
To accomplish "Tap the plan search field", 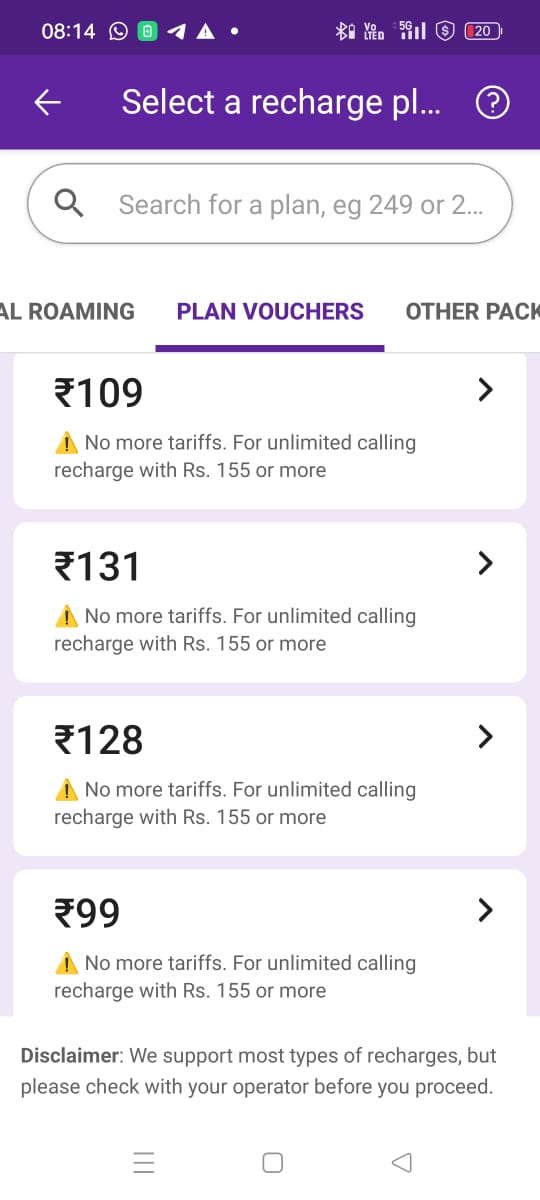I will coord(270,204).
